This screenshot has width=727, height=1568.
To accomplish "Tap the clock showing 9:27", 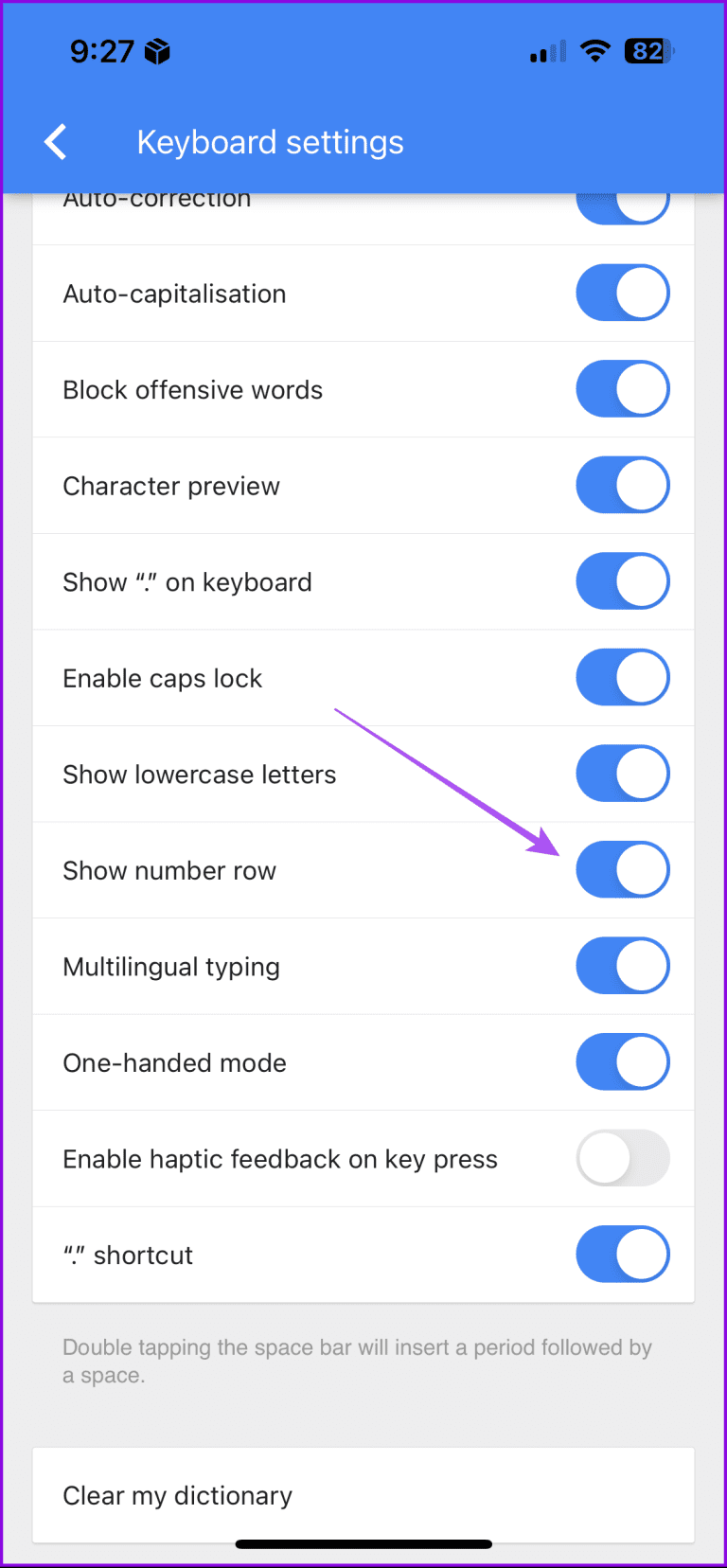I will click(x=100, y=51).
